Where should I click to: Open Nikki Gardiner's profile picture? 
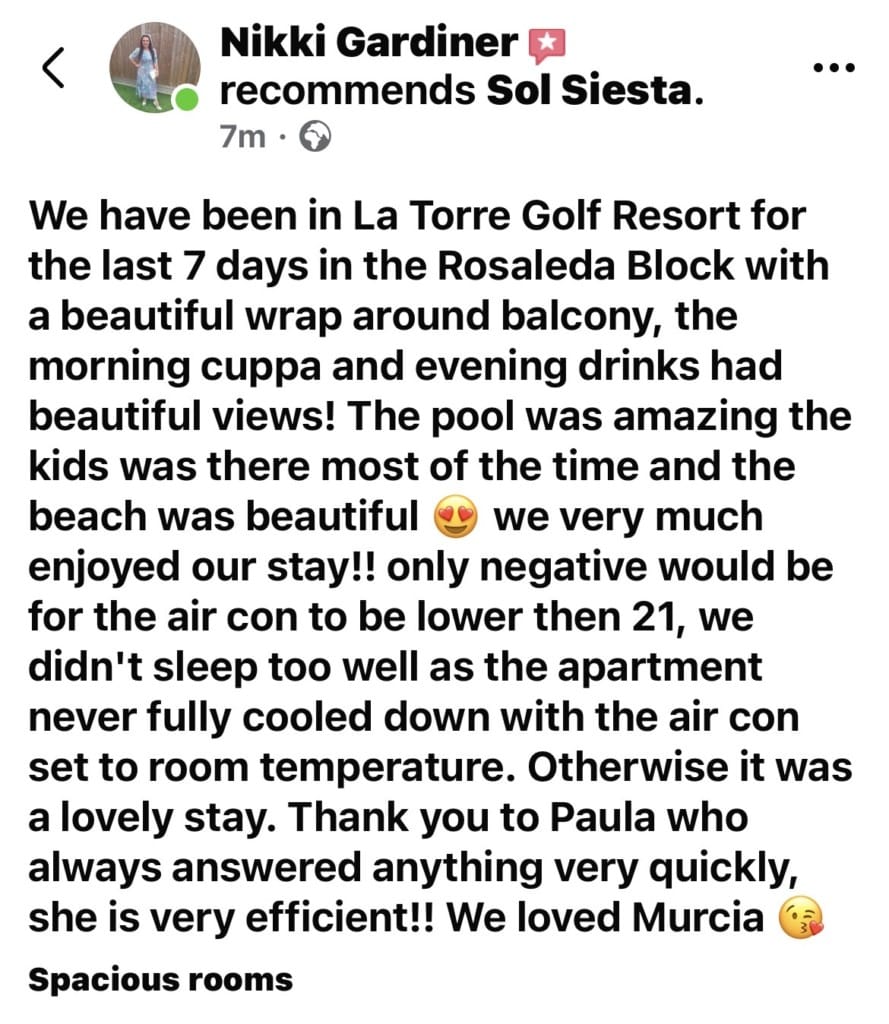[x=154, y=68]
